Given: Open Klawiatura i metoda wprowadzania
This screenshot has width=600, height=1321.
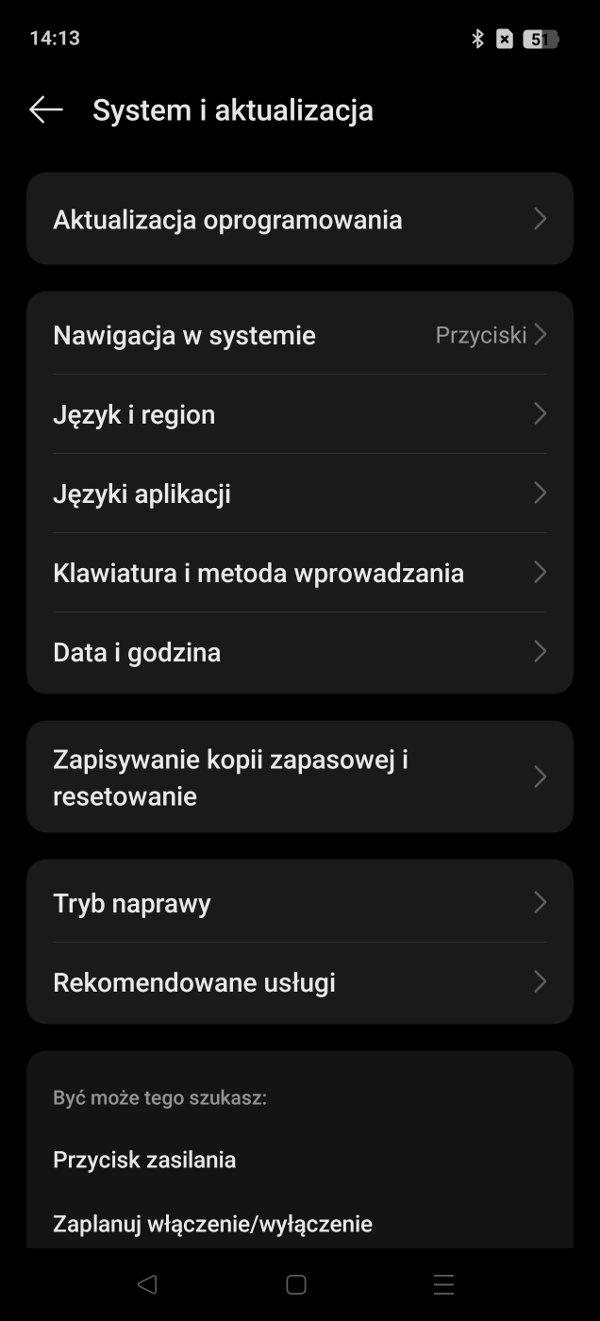Looking at the screenshot, I should click(x=300, y=572).
